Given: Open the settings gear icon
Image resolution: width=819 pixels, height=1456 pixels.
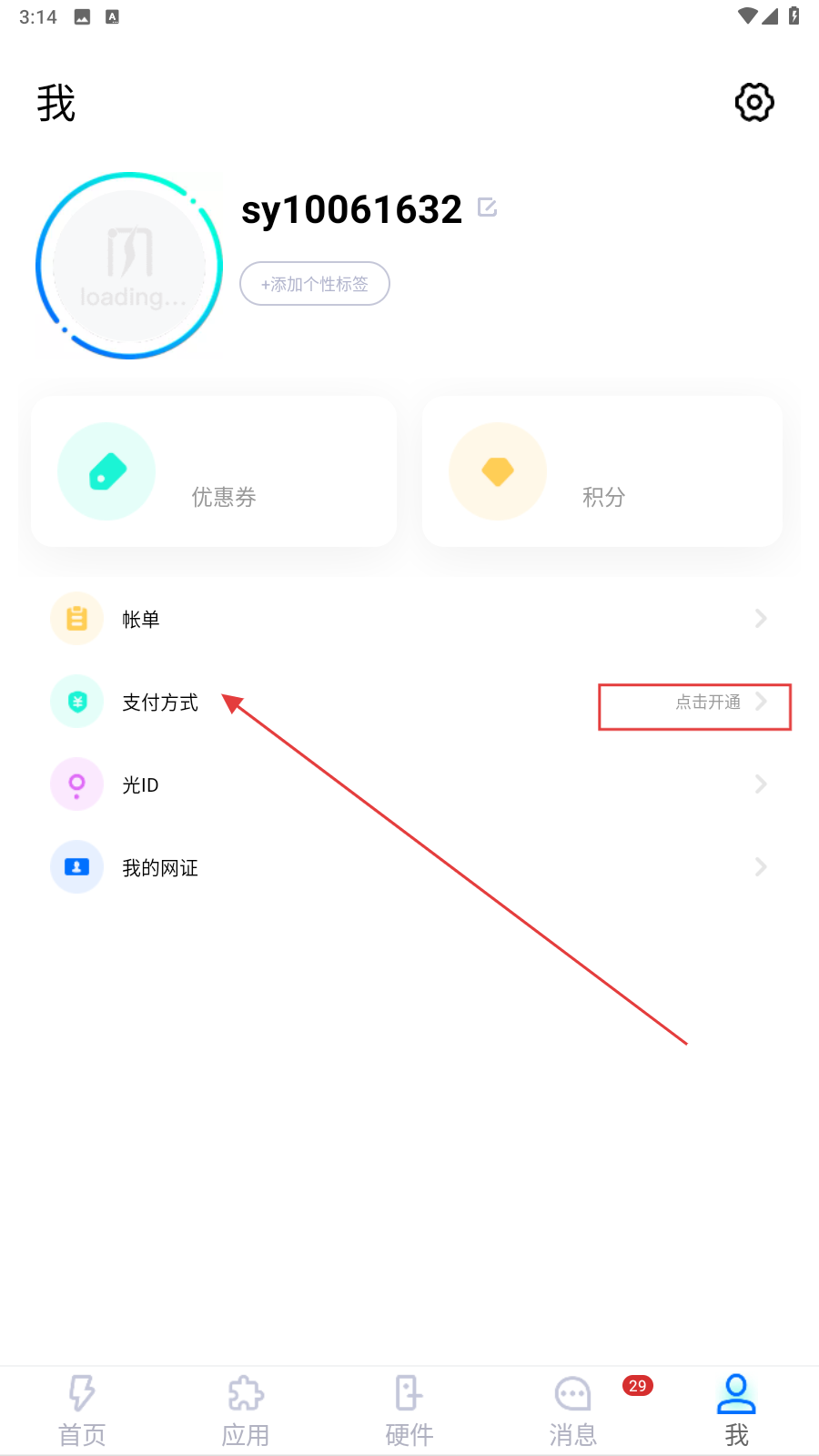Looking at the screenshot, I should 754,102.
